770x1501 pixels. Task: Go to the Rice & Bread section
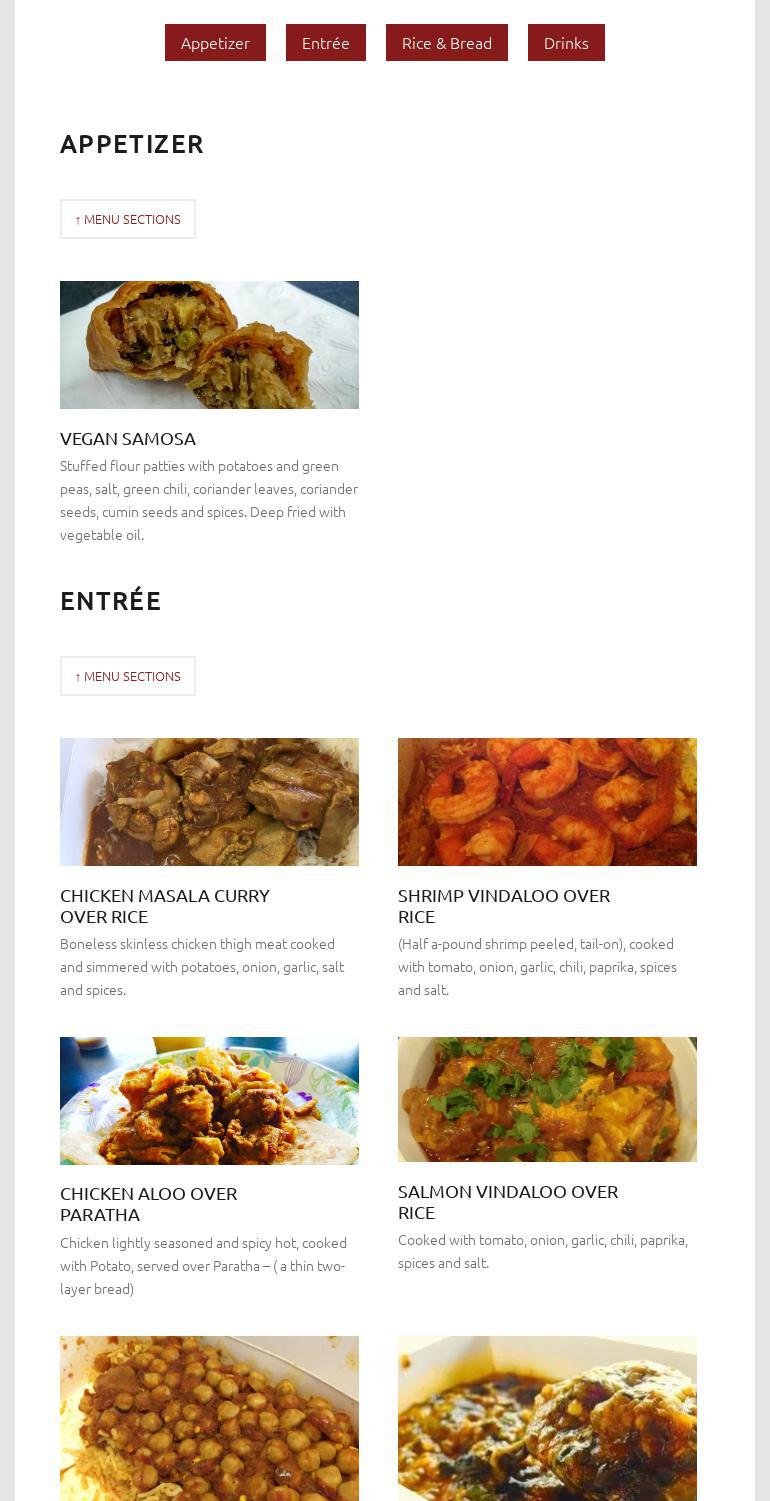tap(446, 43)
